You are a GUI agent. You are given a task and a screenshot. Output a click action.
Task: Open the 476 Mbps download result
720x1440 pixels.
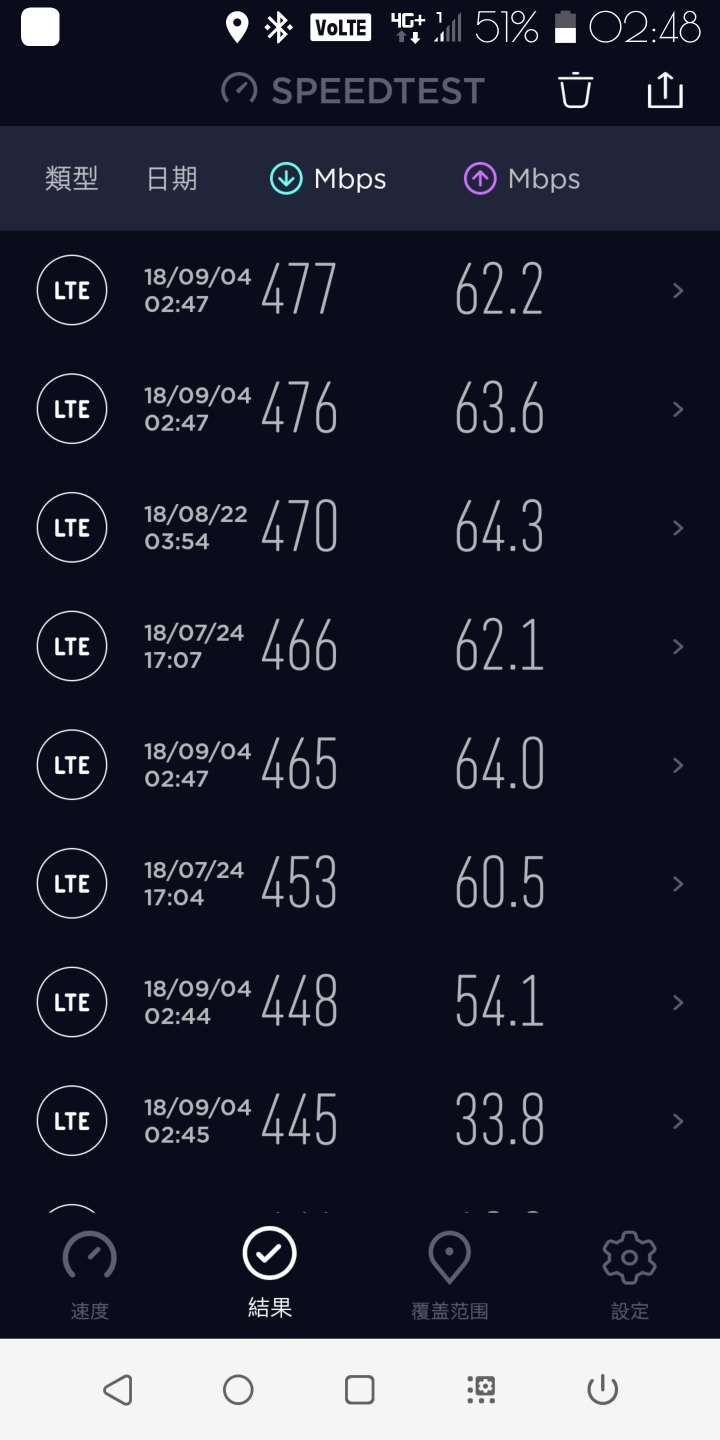(x=360, y=409)
